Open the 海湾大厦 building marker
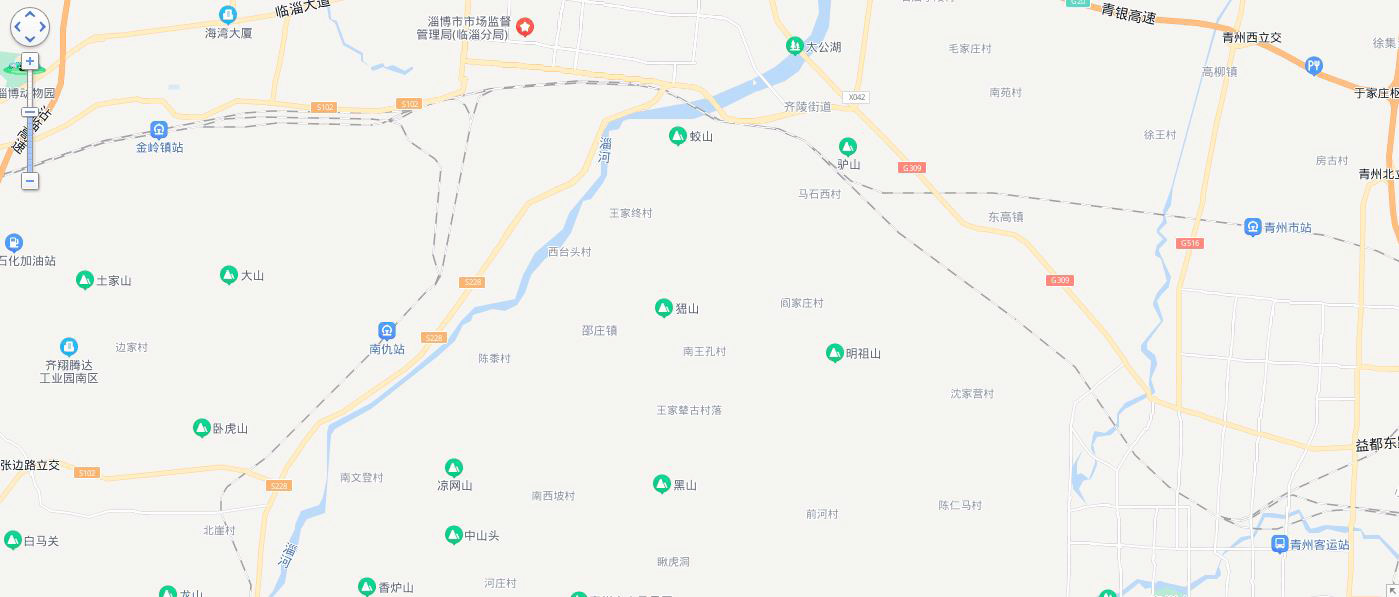 228,15
